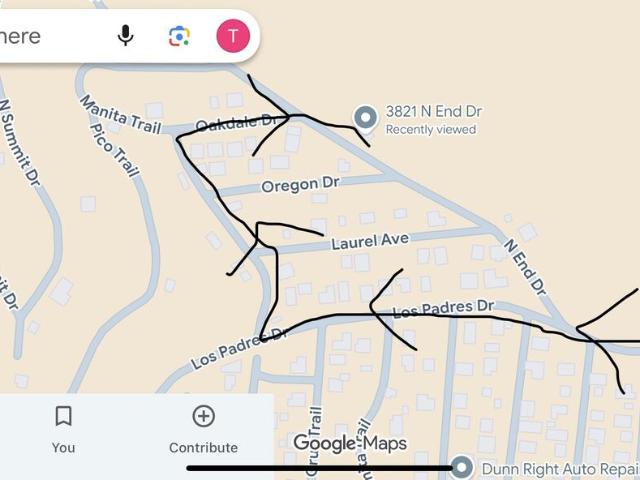
Task: Switch to the Contribute tab
Action: tap(203, 429)
